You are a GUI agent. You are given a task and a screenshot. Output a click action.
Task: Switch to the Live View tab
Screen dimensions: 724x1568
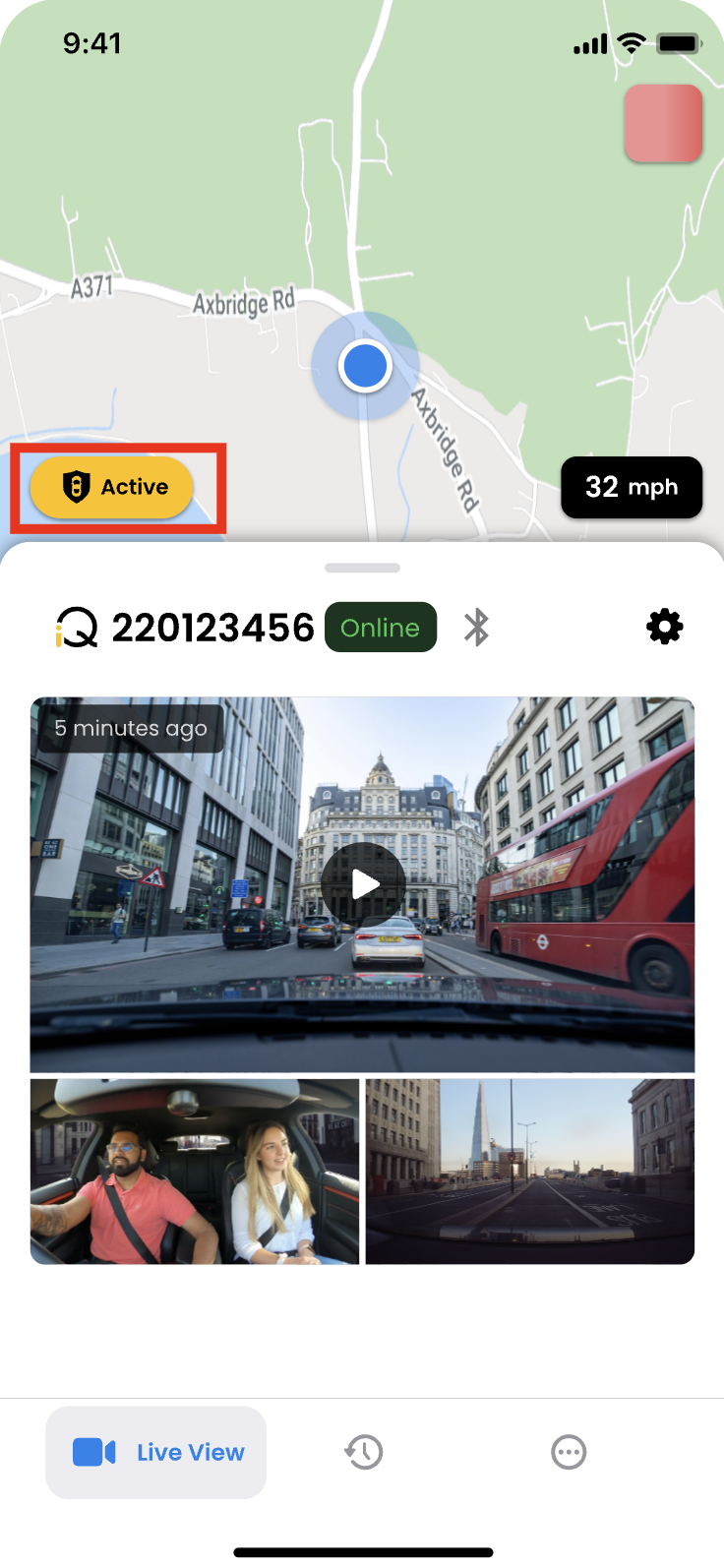pos(156,1452)
